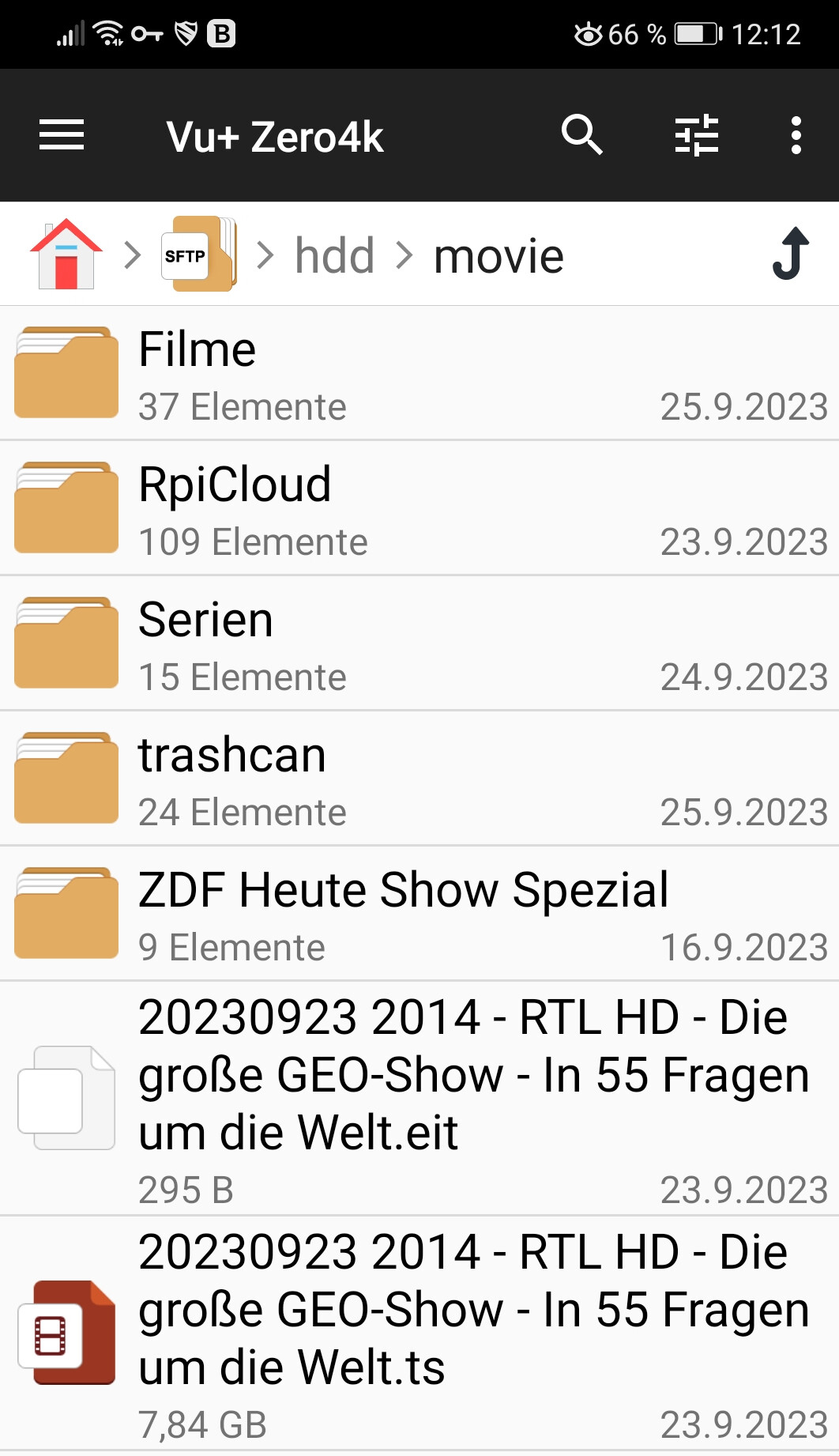Open ZDF Heute Show Spezial folder
Viewport: 839px width, 1456px height.
419,914
